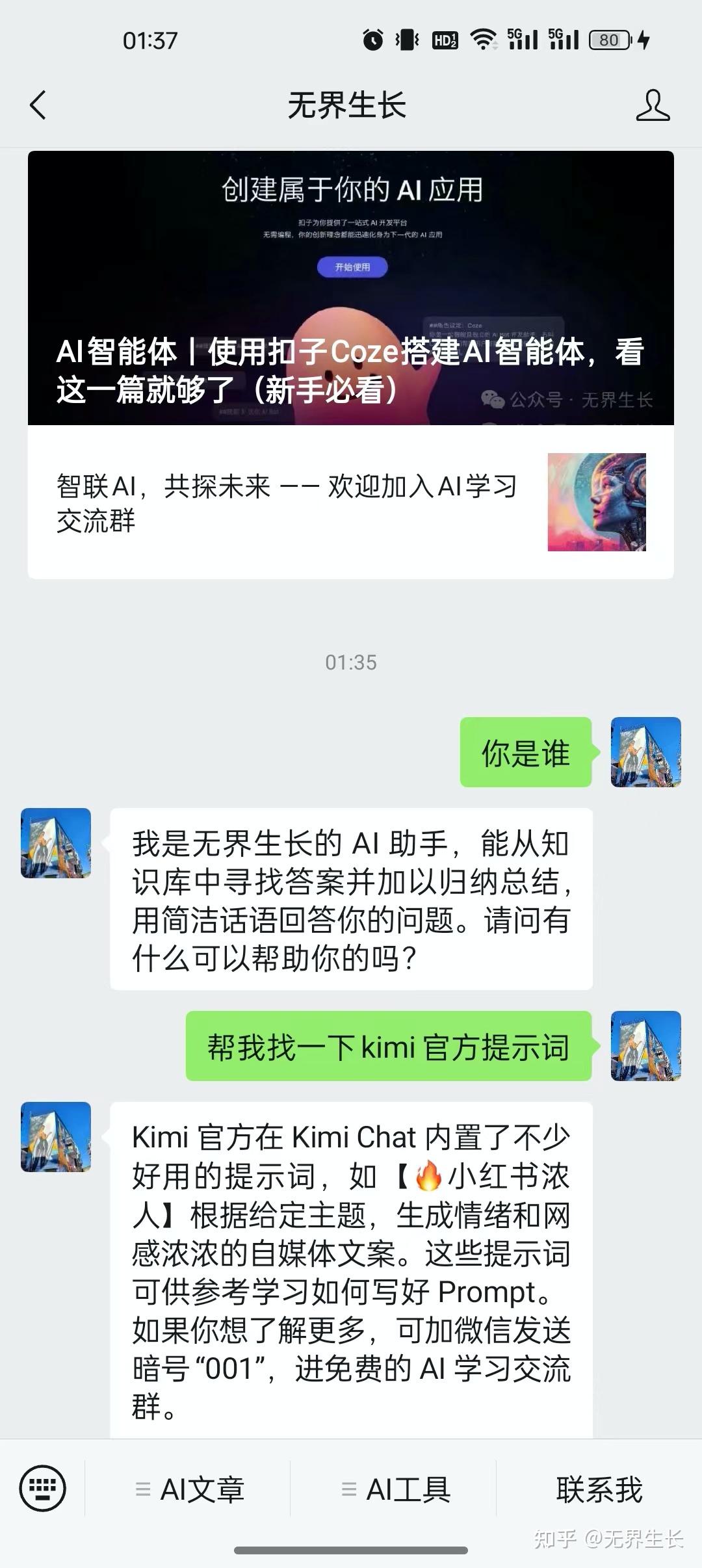Tap the 5G signal indicator

520,41
